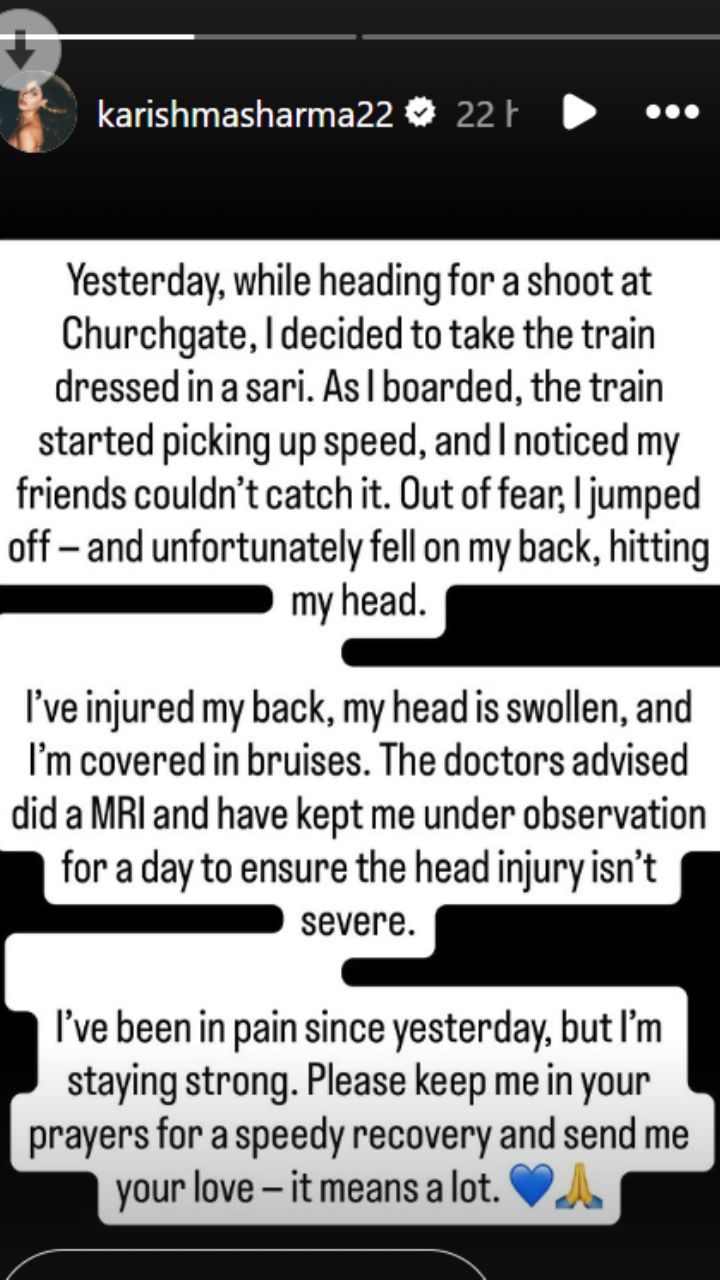Tap the karishmasharma22 username
Screen dimensions: 720x1280
coord(245,115)
